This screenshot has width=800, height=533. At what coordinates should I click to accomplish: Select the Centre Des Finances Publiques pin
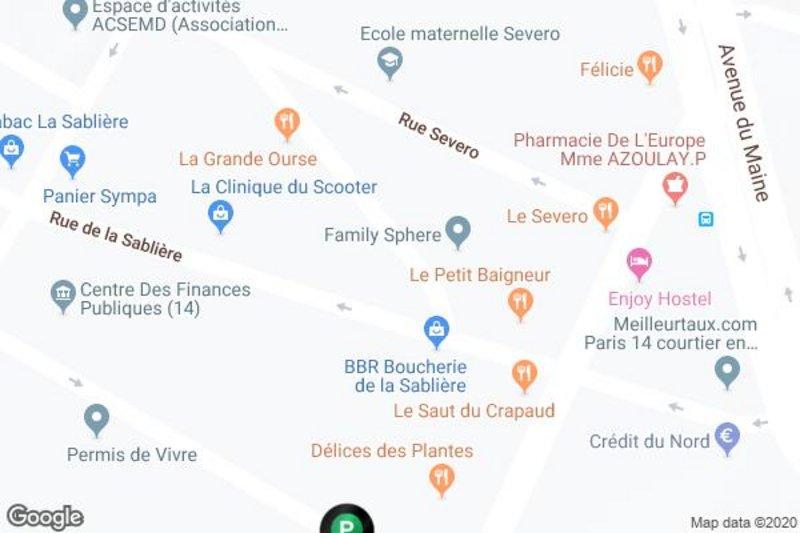[63, 294]
